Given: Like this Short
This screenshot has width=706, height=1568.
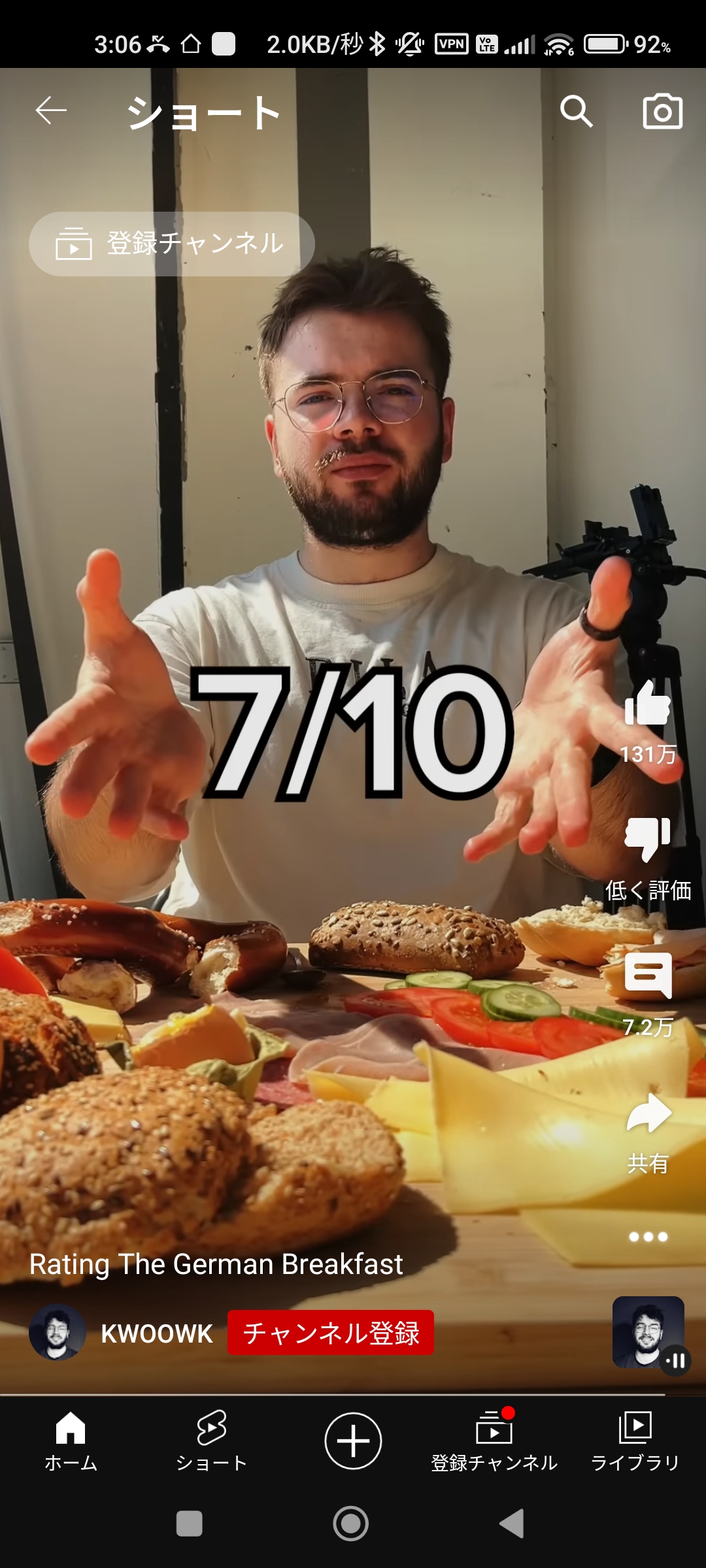Looking at the screenshot, I should pos(647,704).
